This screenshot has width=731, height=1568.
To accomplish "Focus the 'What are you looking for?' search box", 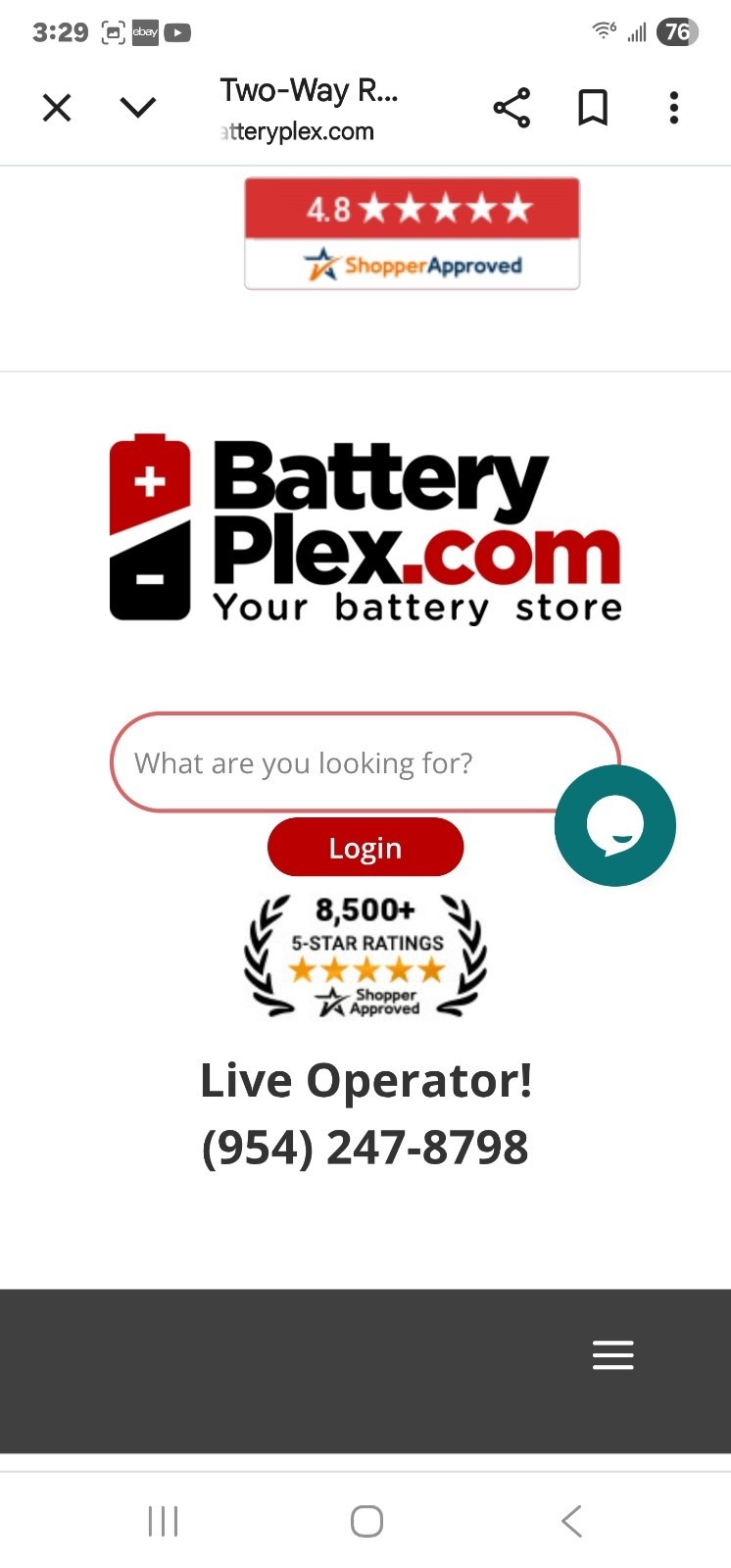I will [333, 762].
